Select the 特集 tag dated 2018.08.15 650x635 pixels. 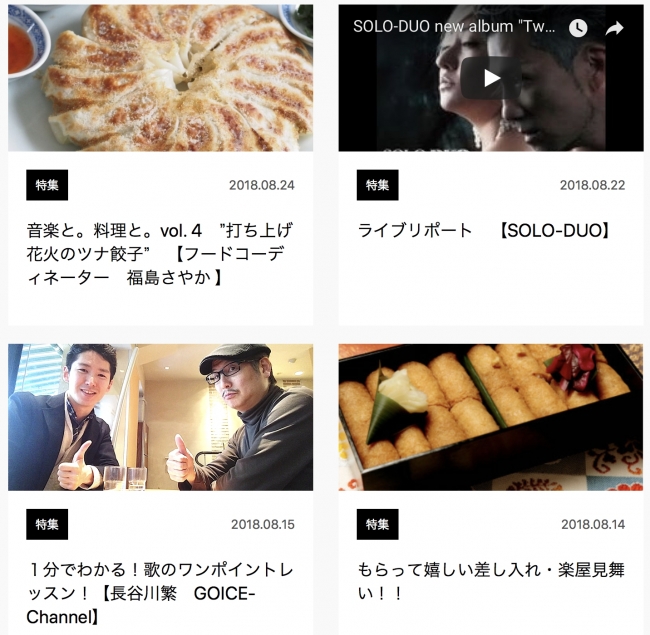(x=47, y=524)
